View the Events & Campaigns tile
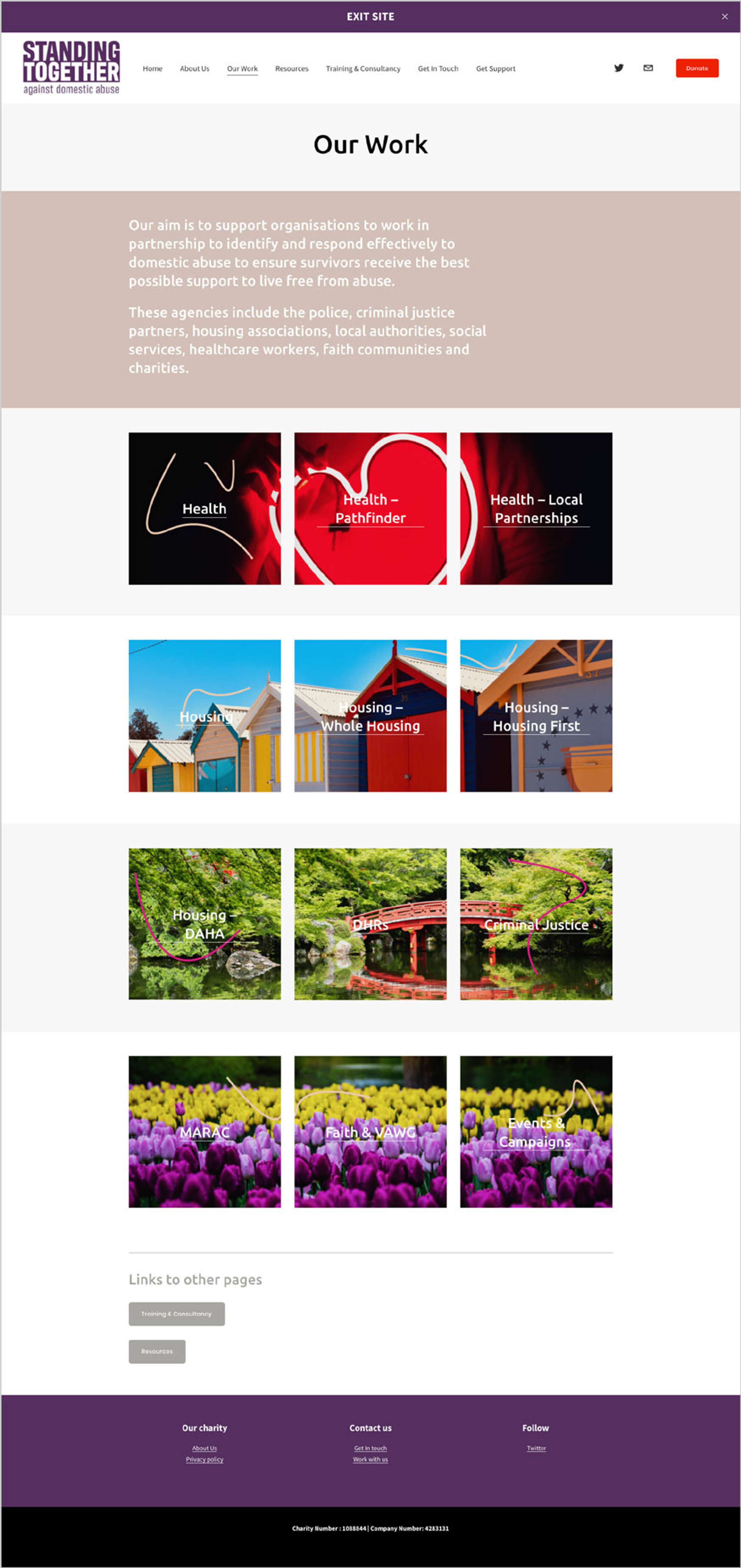Viewport: 741px width, 1568px height. 536,1132
